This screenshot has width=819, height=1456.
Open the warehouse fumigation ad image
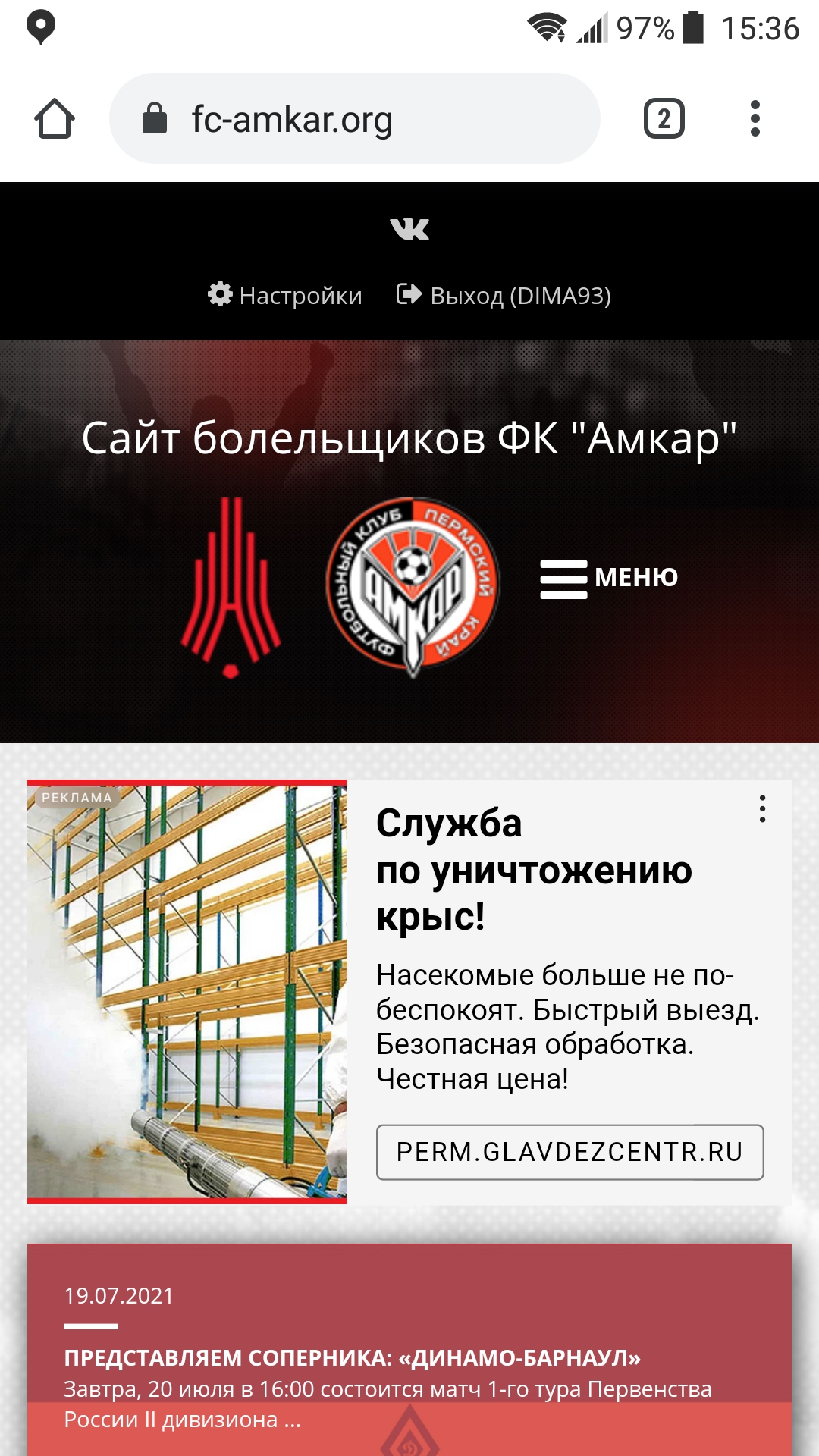point(187,992)
